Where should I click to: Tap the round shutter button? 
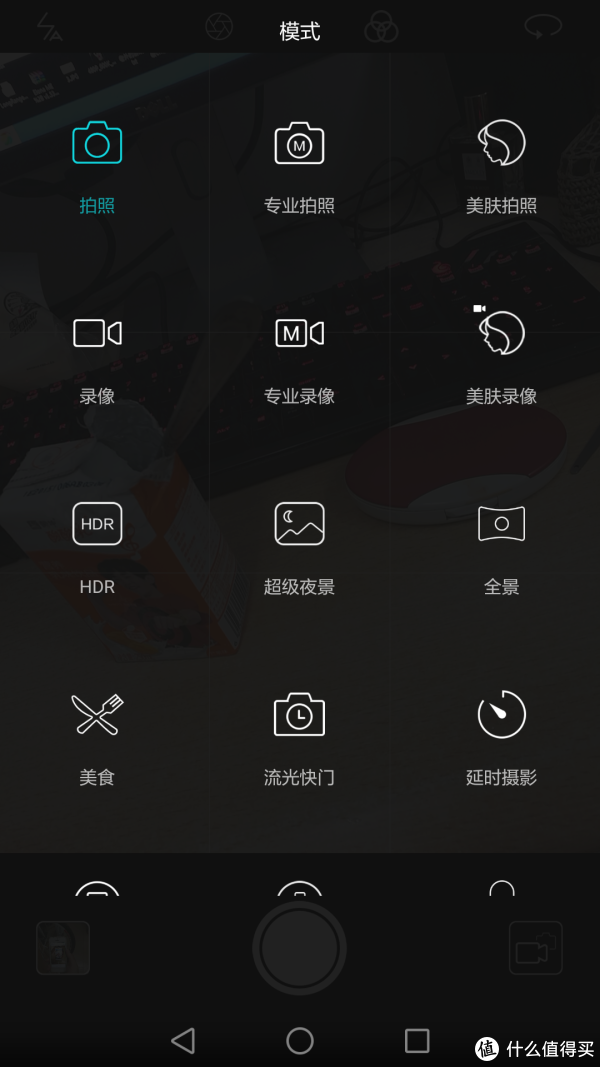click(x=299, y=949)
